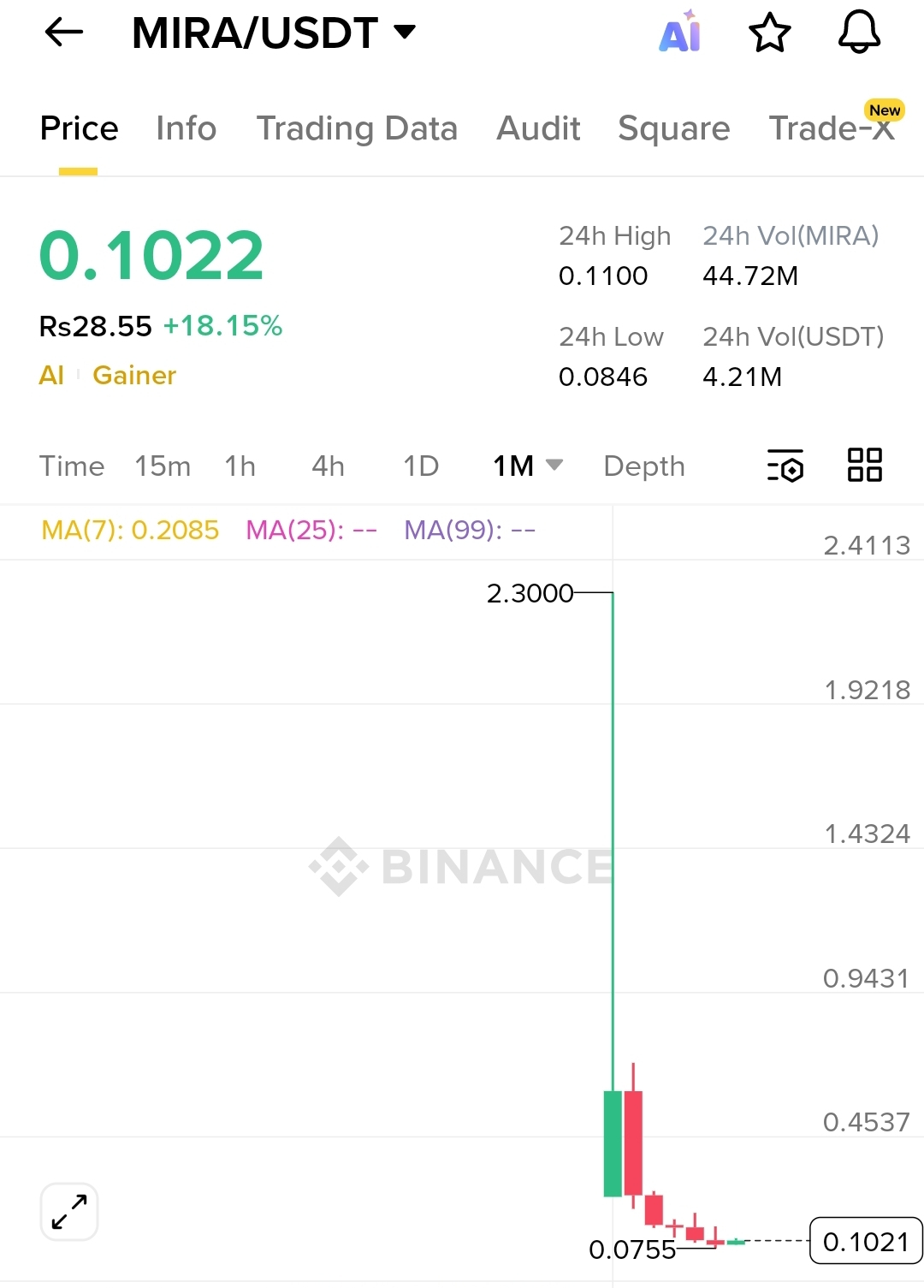Open the Trading Data tab
This screenshot has width=924, height=1288.
click(x=357, y=128)
